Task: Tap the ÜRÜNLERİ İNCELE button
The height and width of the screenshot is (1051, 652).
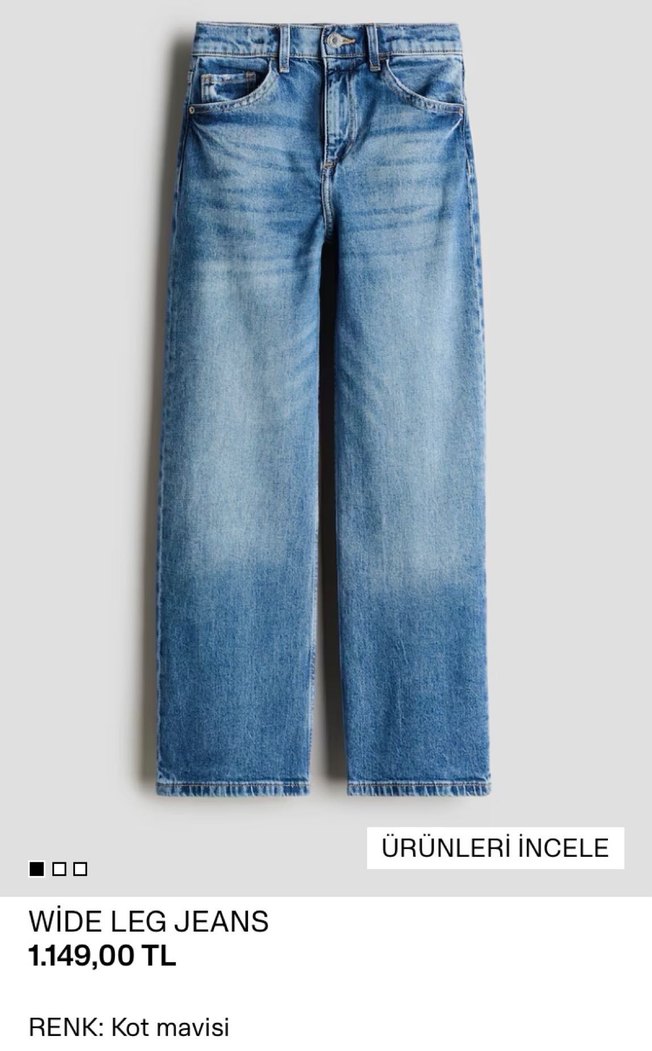Action: (x=495, y=848)
